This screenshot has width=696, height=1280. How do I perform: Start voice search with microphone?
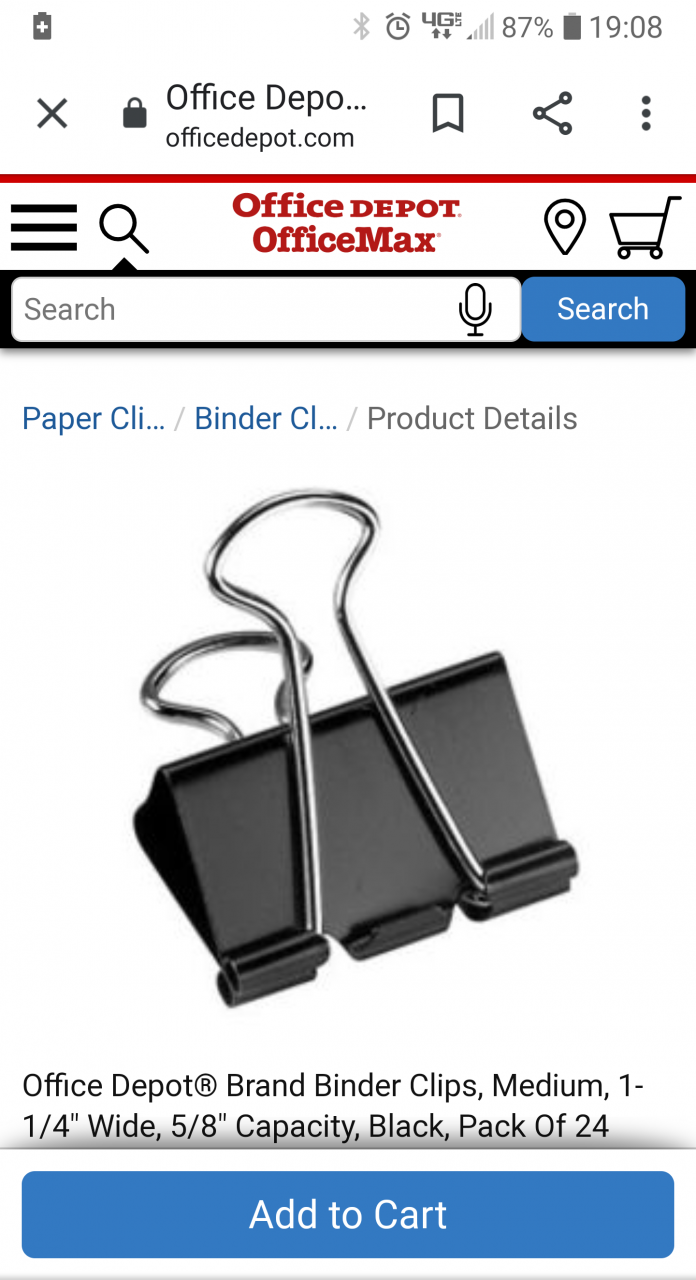pyautogui.click(x=475, y=310)
